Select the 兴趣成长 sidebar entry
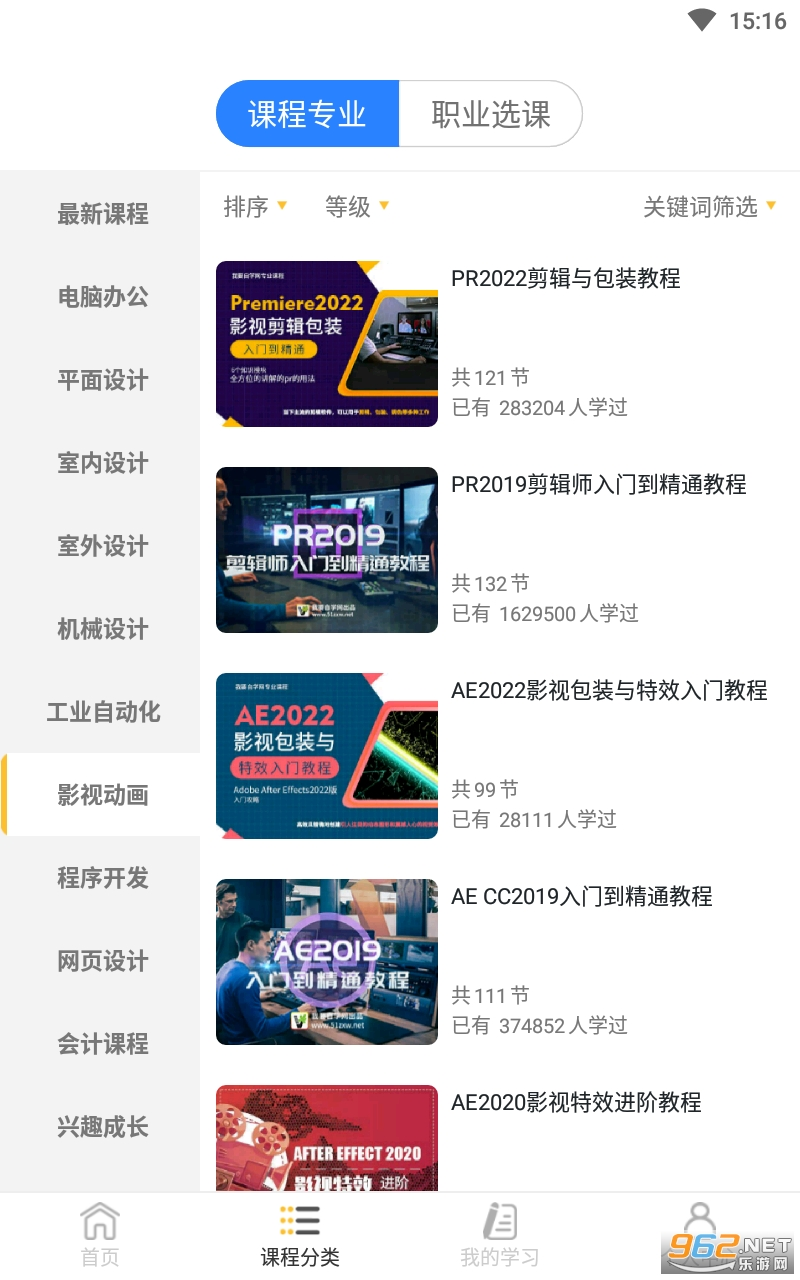The width and height of the screenshot is (800, 1280). click(103, 1127)
